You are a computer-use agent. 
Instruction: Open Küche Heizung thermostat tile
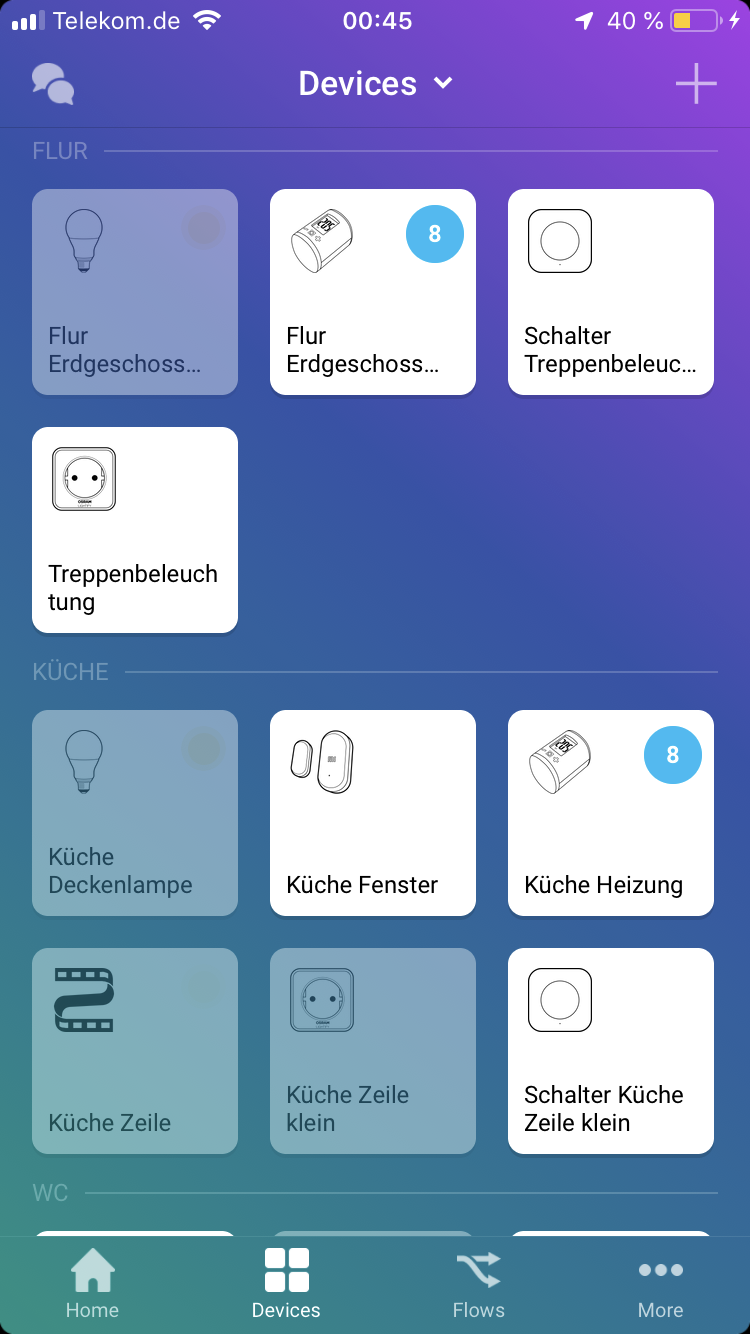[611, 813]
